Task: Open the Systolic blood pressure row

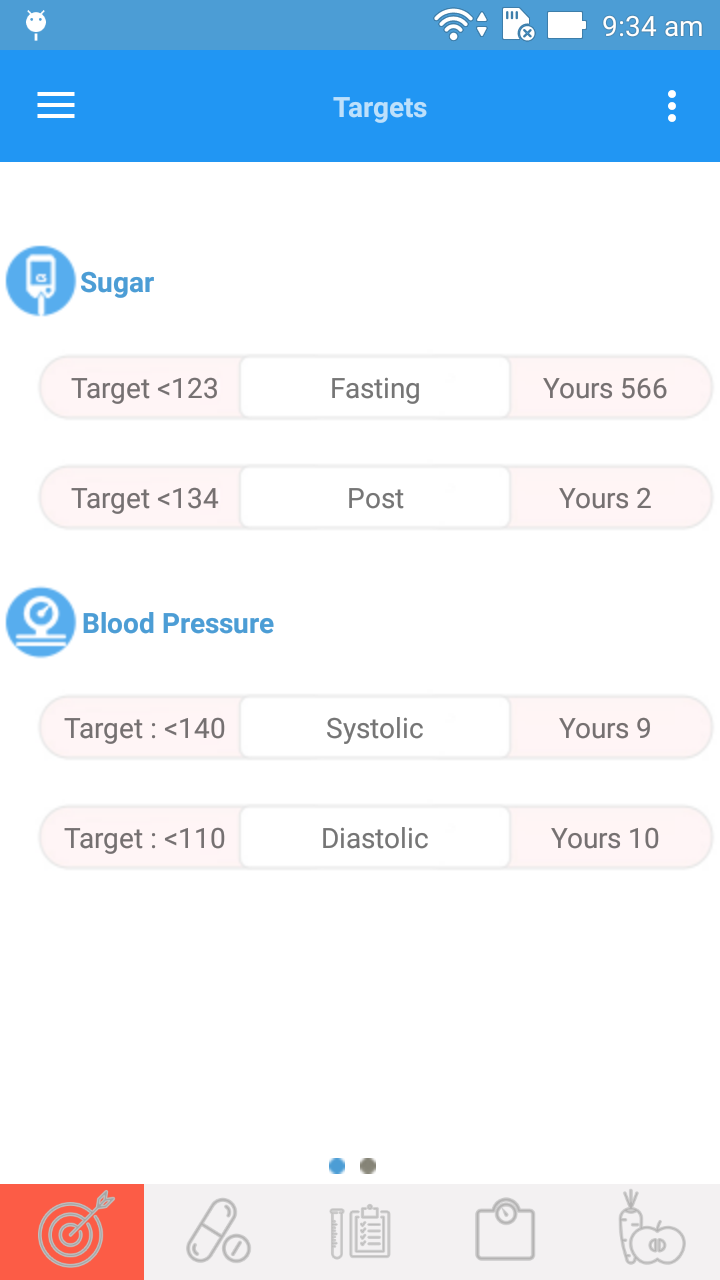Action: pyautogui.click(x=375, y=728)
